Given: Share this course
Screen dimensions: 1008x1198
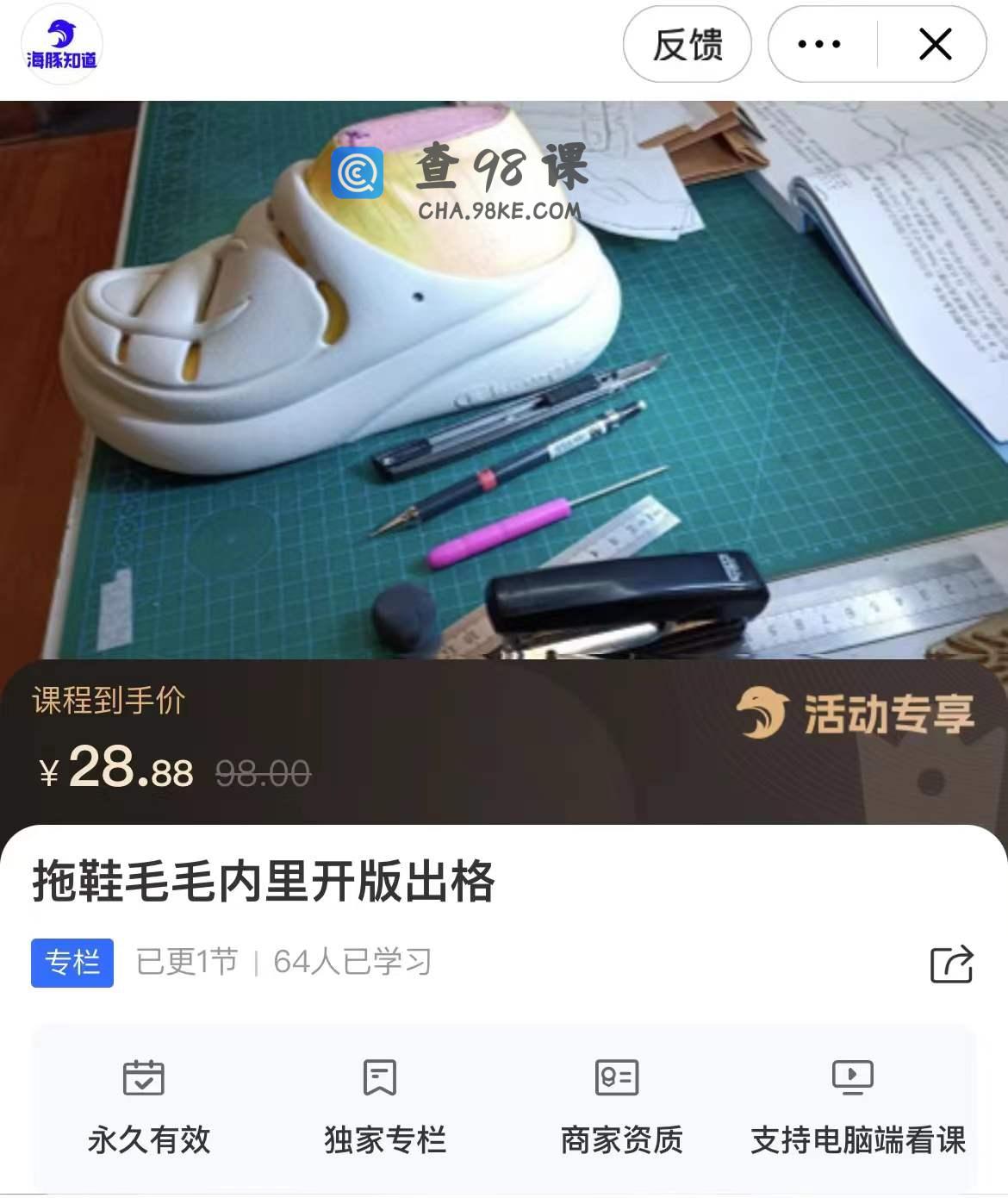Looking at the screenshot, I should [x=952, y=964].
